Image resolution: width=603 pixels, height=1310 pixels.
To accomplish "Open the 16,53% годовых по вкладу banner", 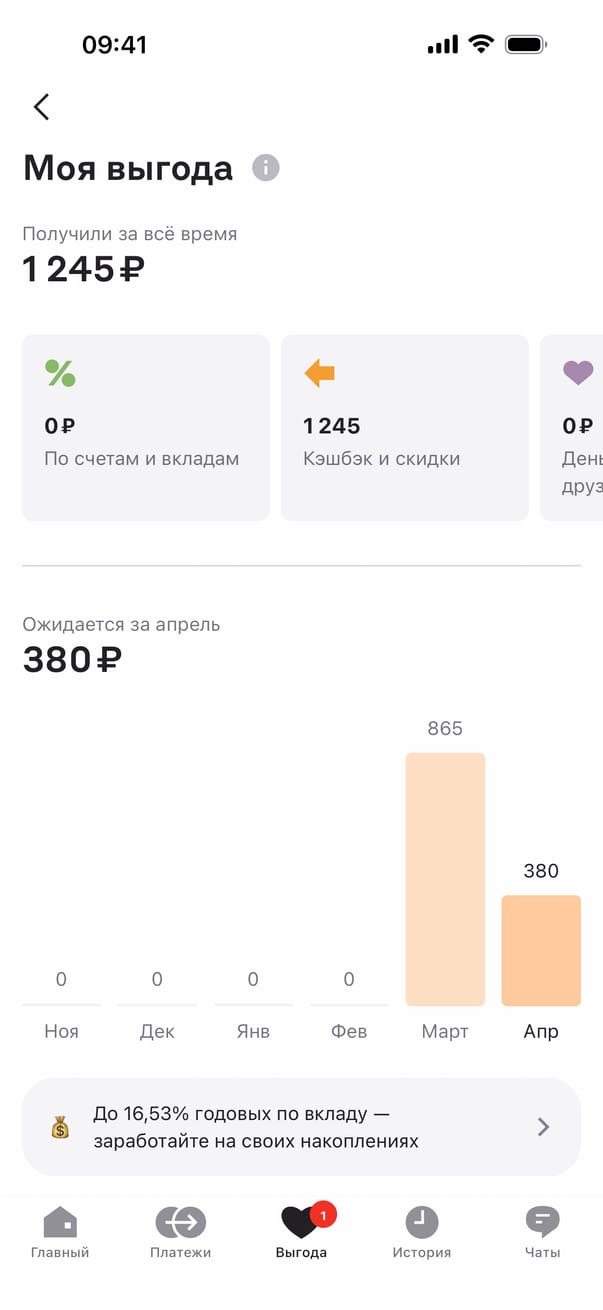I will [x=301, y=1127].
